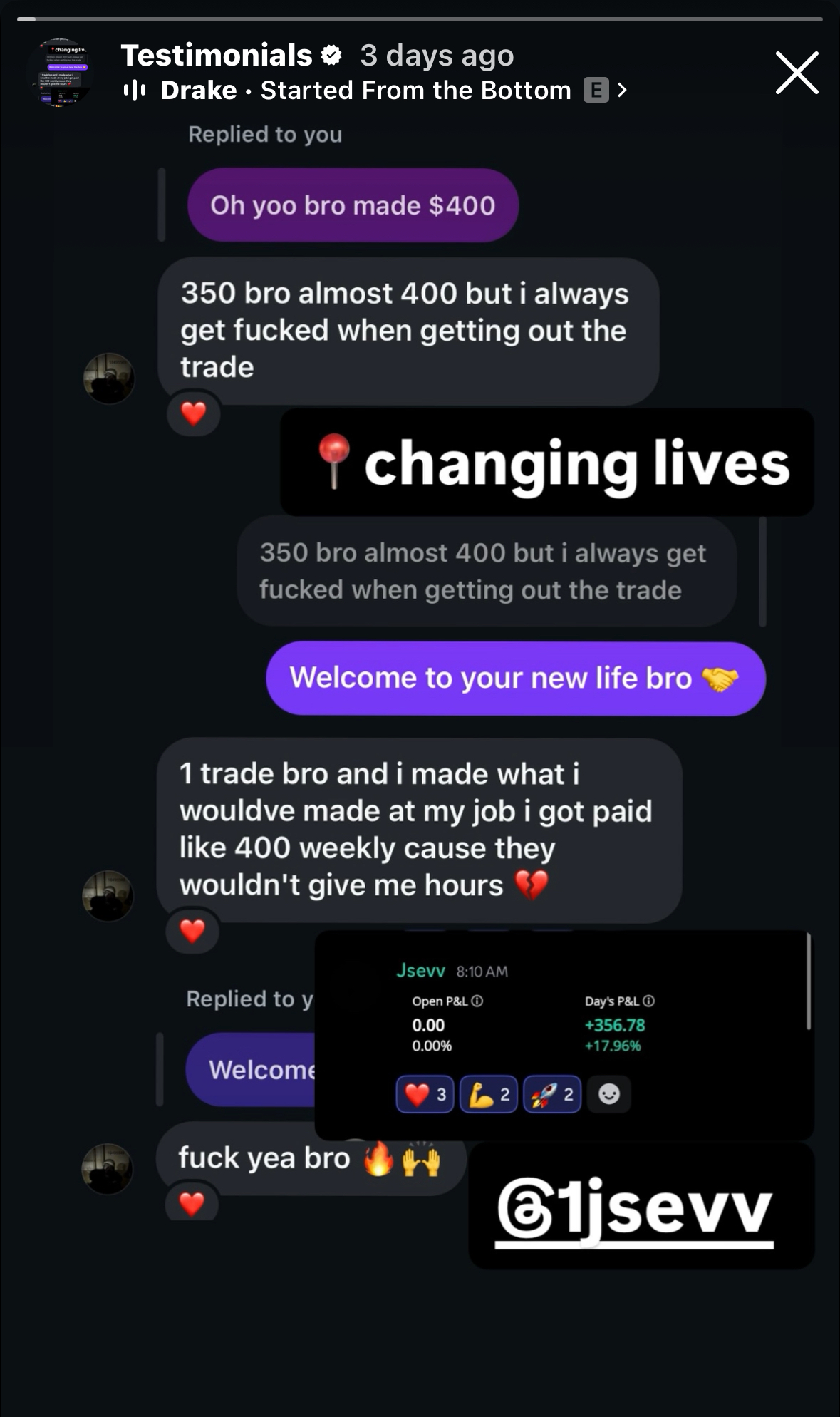Close the story viewer
Image resolution: width=840 pixels, height=1417 pixels.
797,73
